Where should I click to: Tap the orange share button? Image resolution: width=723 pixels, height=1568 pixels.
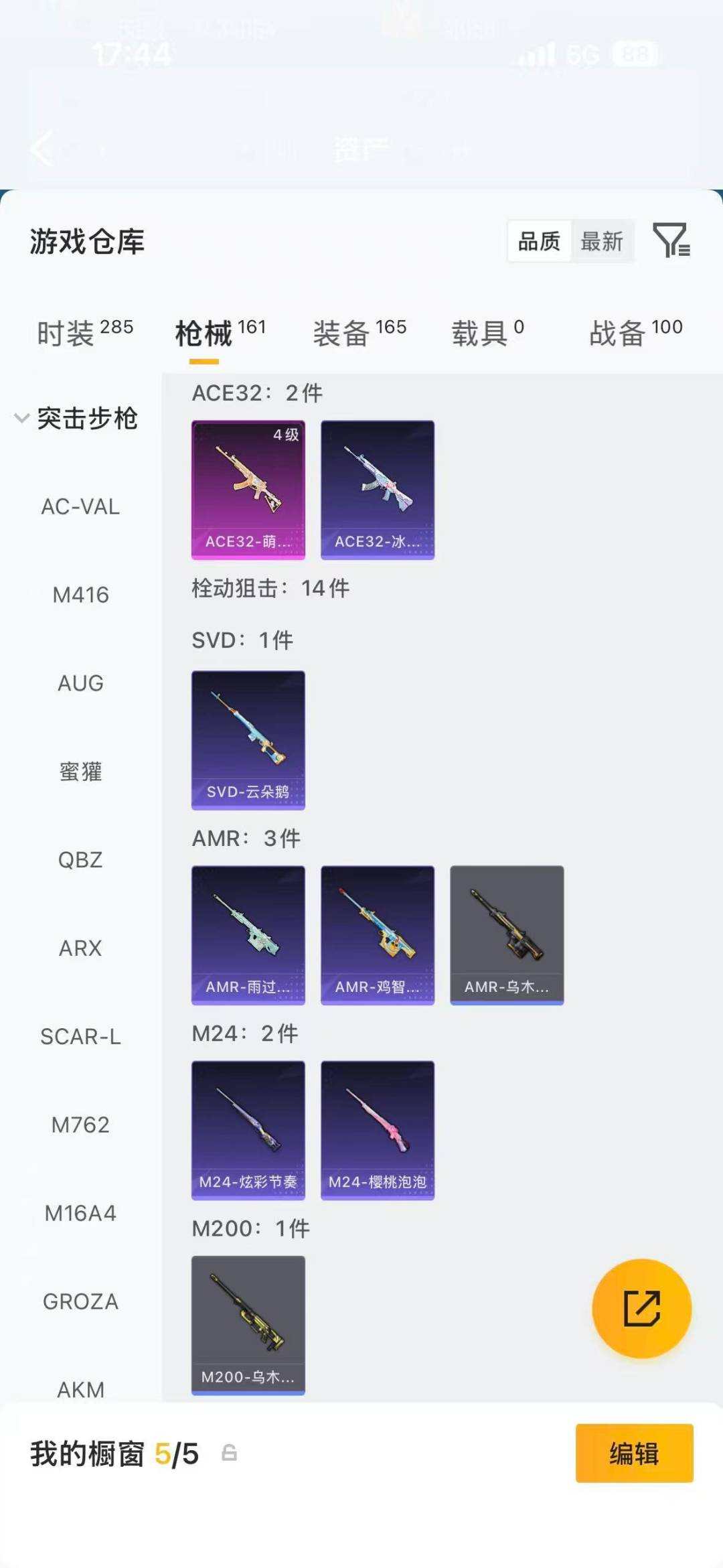tap(641, 1308)
